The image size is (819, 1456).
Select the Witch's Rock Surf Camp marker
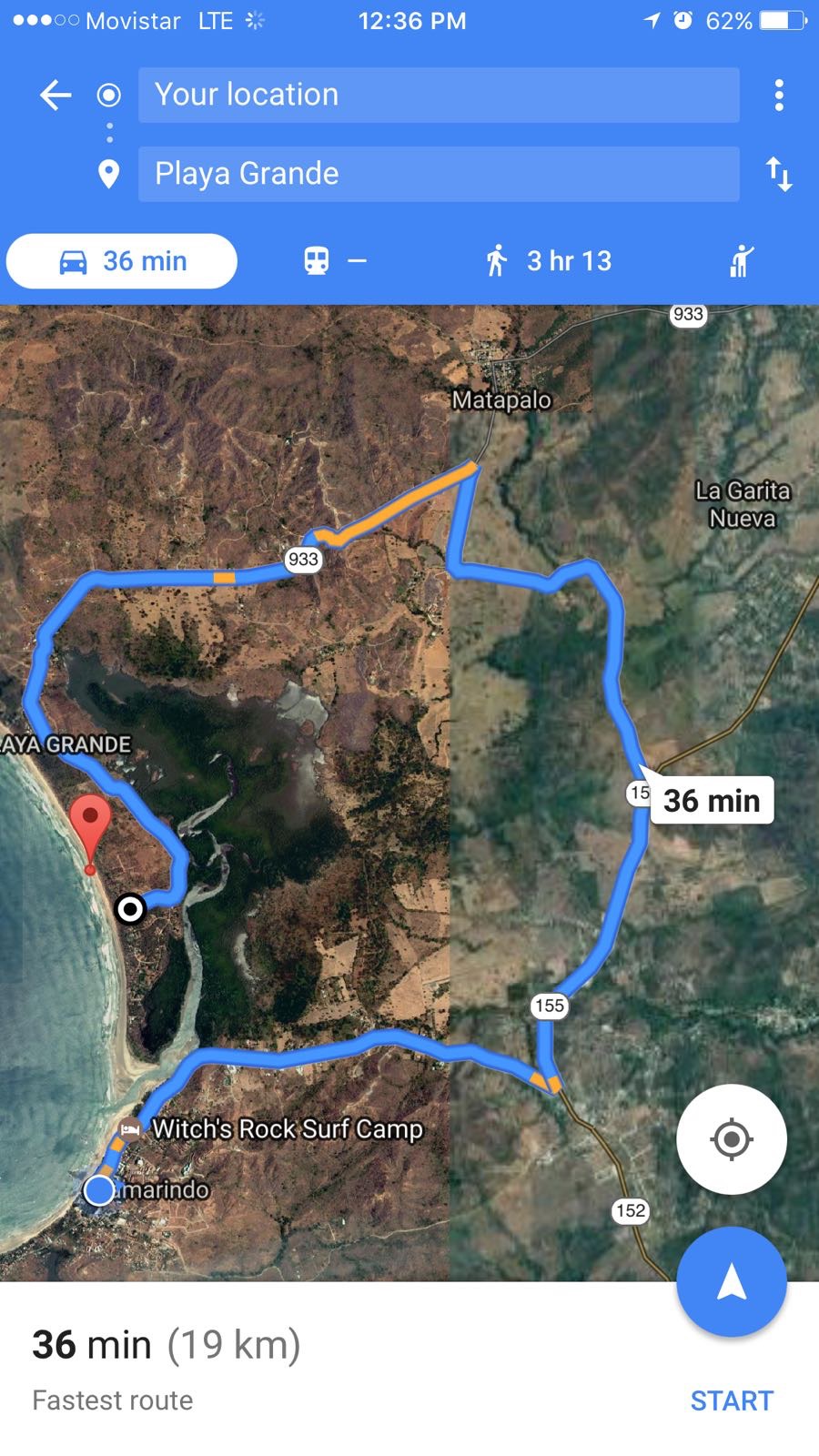click(x=131, y=1129)
